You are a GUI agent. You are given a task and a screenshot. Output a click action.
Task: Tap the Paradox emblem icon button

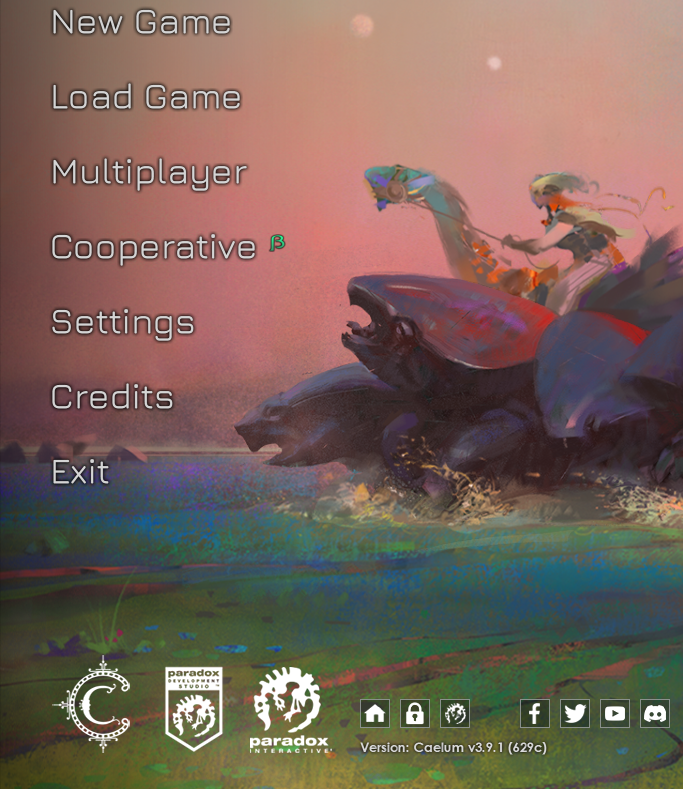click(455, 713)
